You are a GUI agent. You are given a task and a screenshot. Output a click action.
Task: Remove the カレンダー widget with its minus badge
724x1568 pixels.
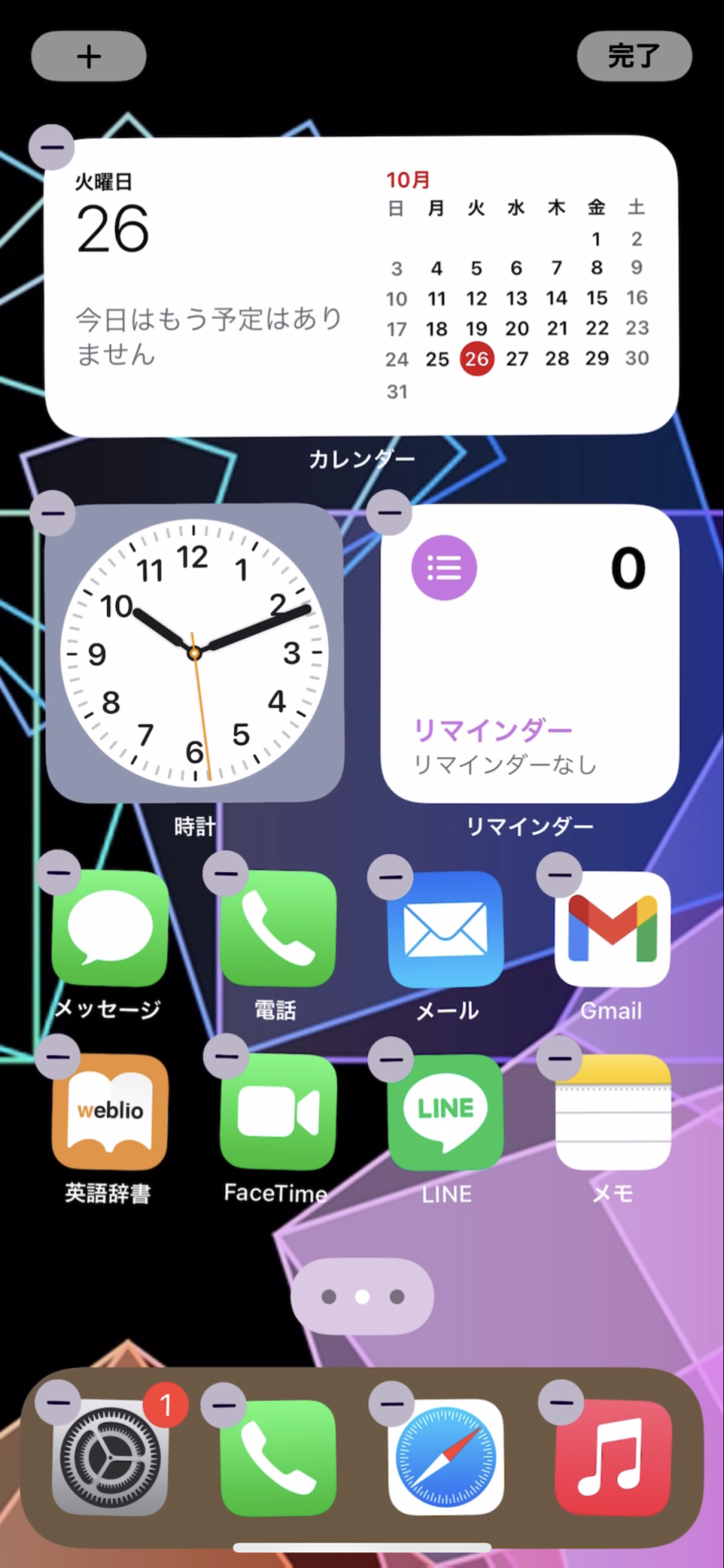click(52, 147)
